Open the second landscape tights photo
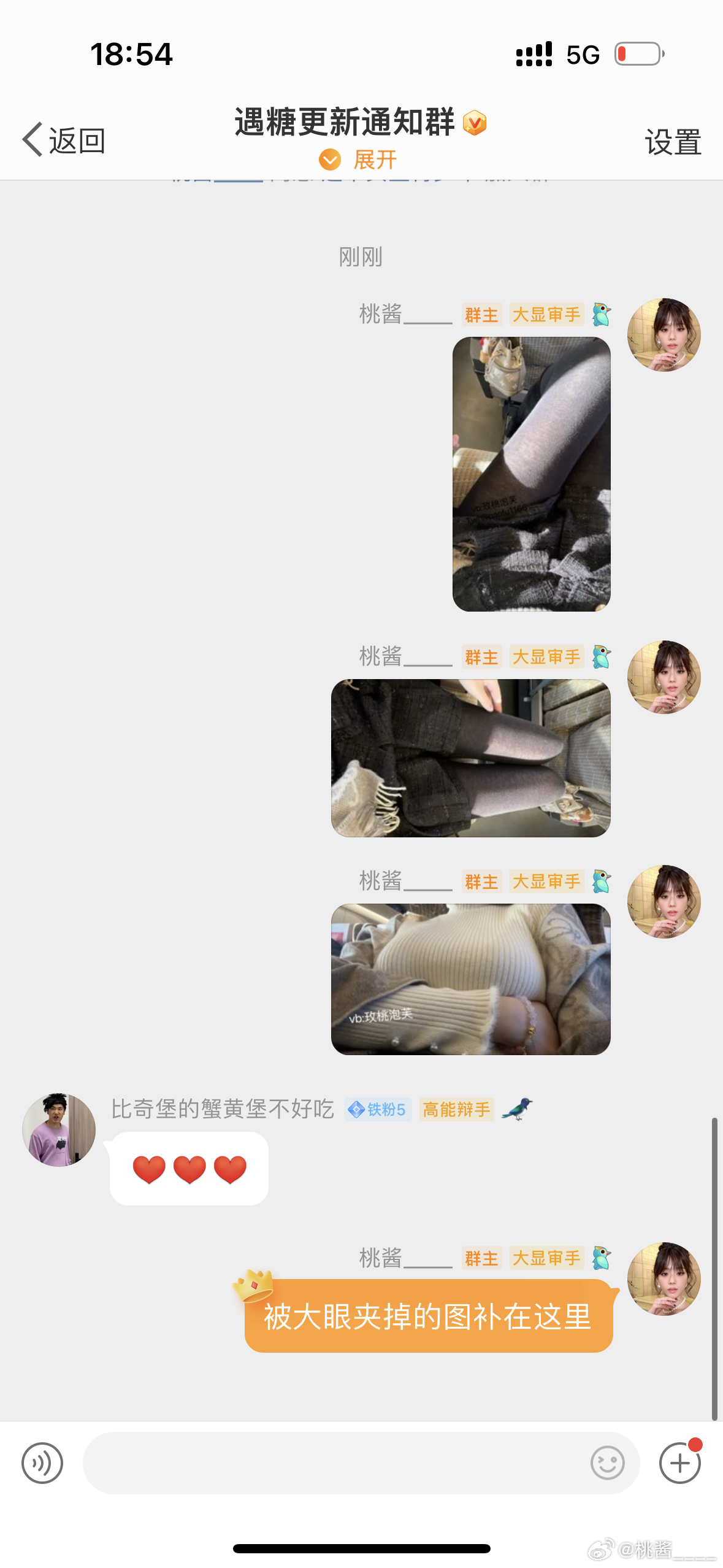The image size is (723, 1568). 470,758
